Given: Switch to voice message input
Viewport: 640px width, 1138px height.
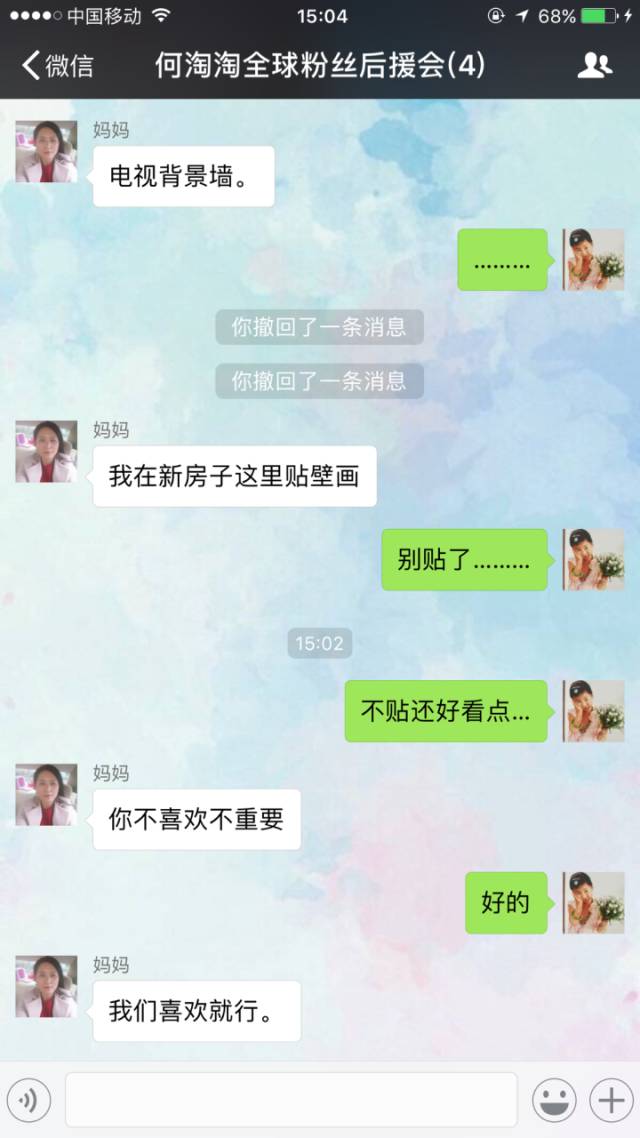Looking at the screenshot, I should click(29, 1101).
